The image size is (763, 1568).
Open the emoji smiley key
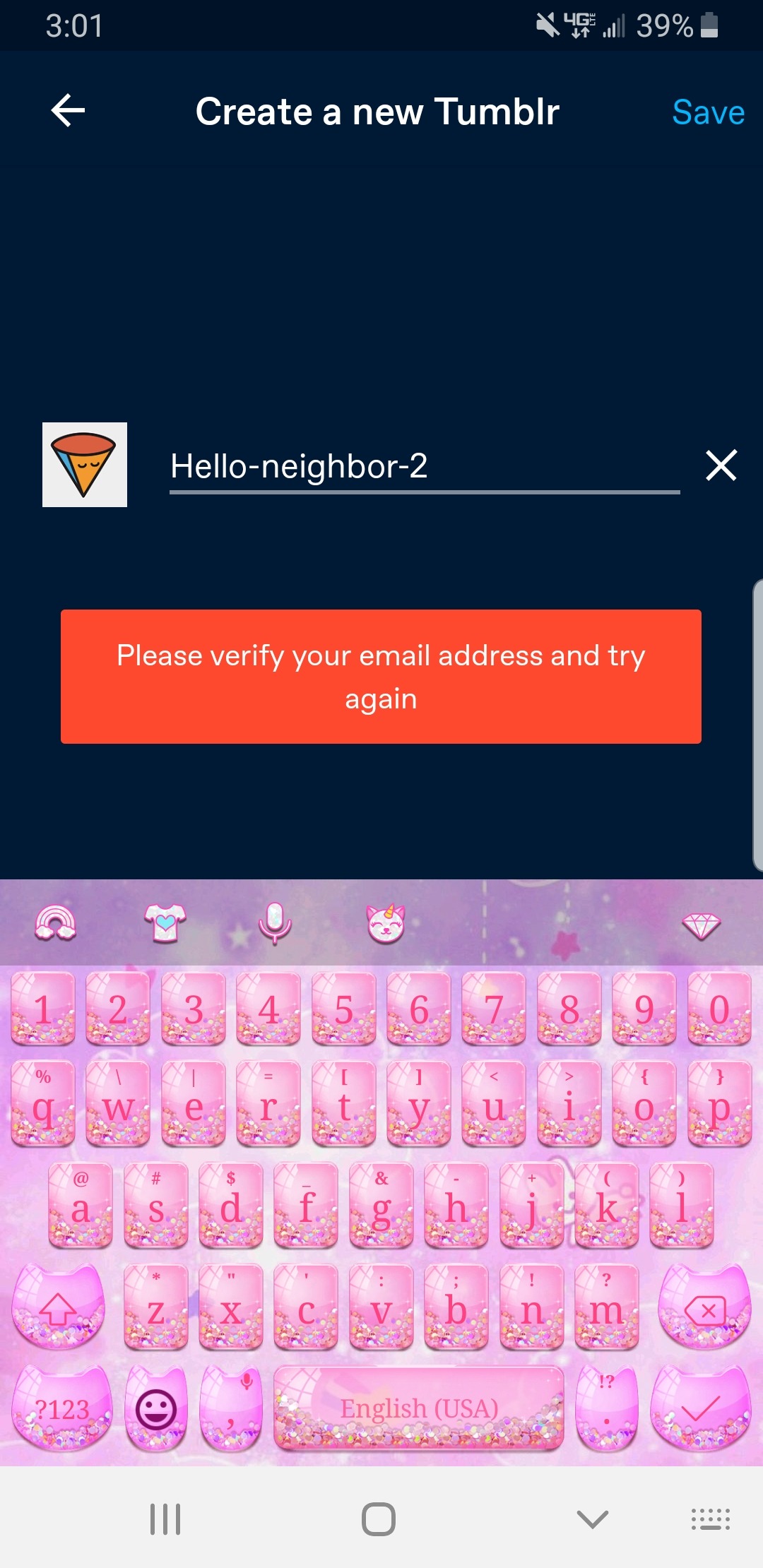[156, 1409]
